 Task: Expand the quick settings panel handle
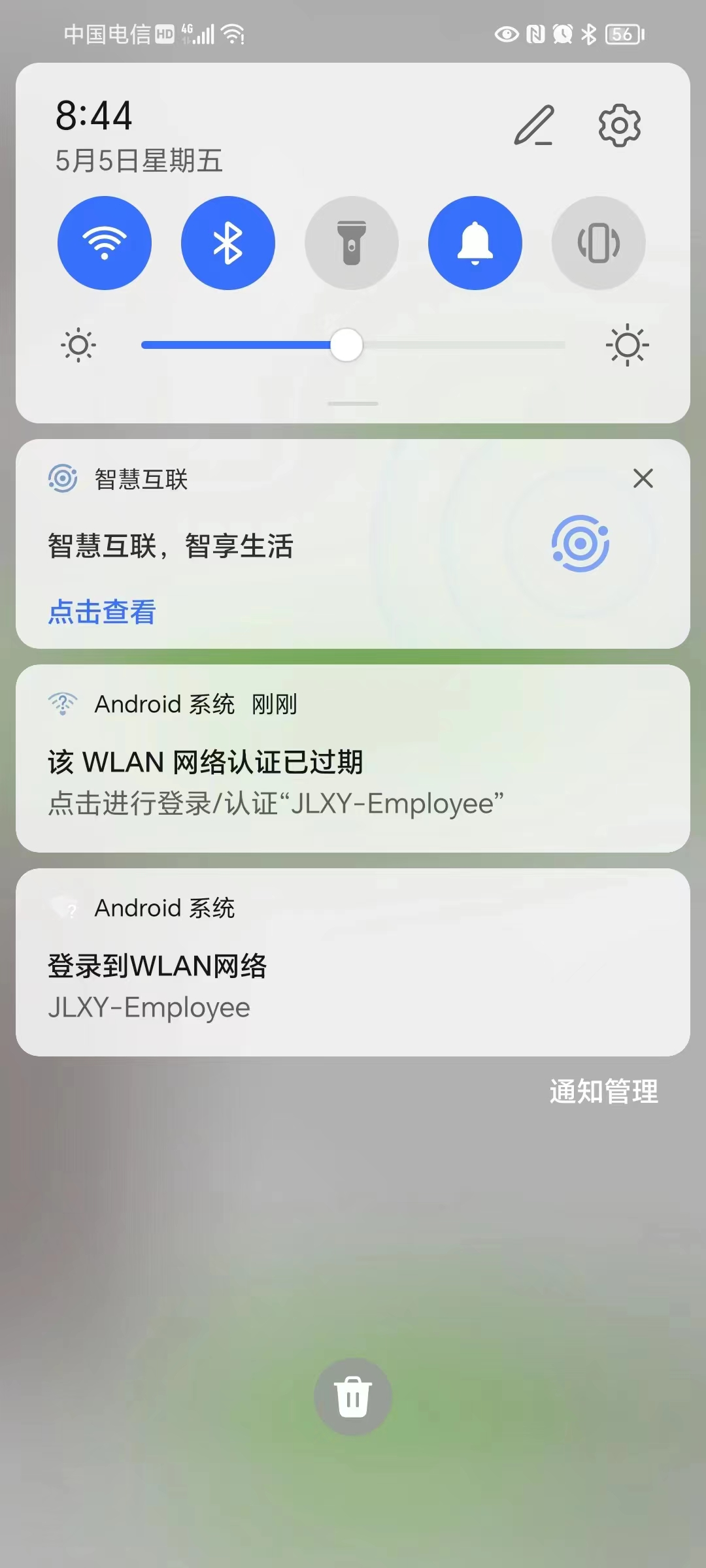[x=353, y=404]
